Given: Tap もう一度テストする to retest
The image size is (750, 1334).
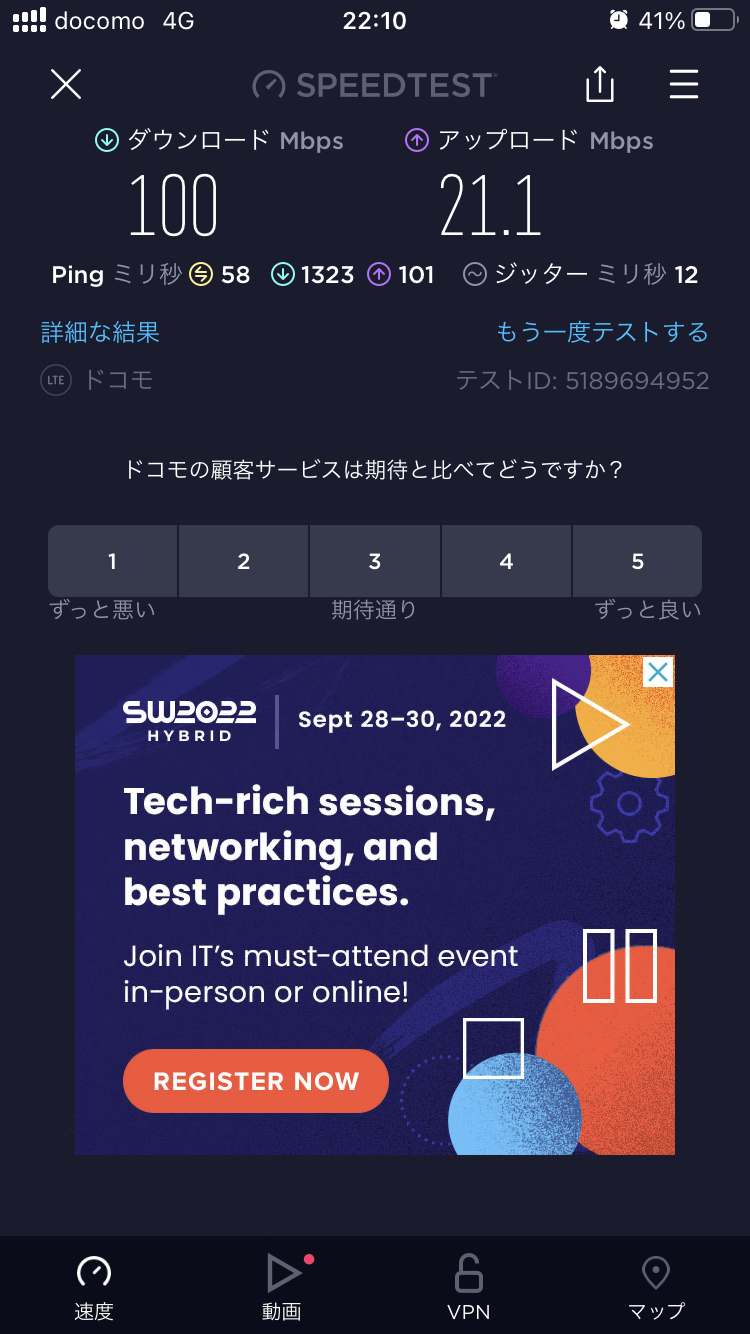Looking at the screenshot, I should tap(602, 332).
